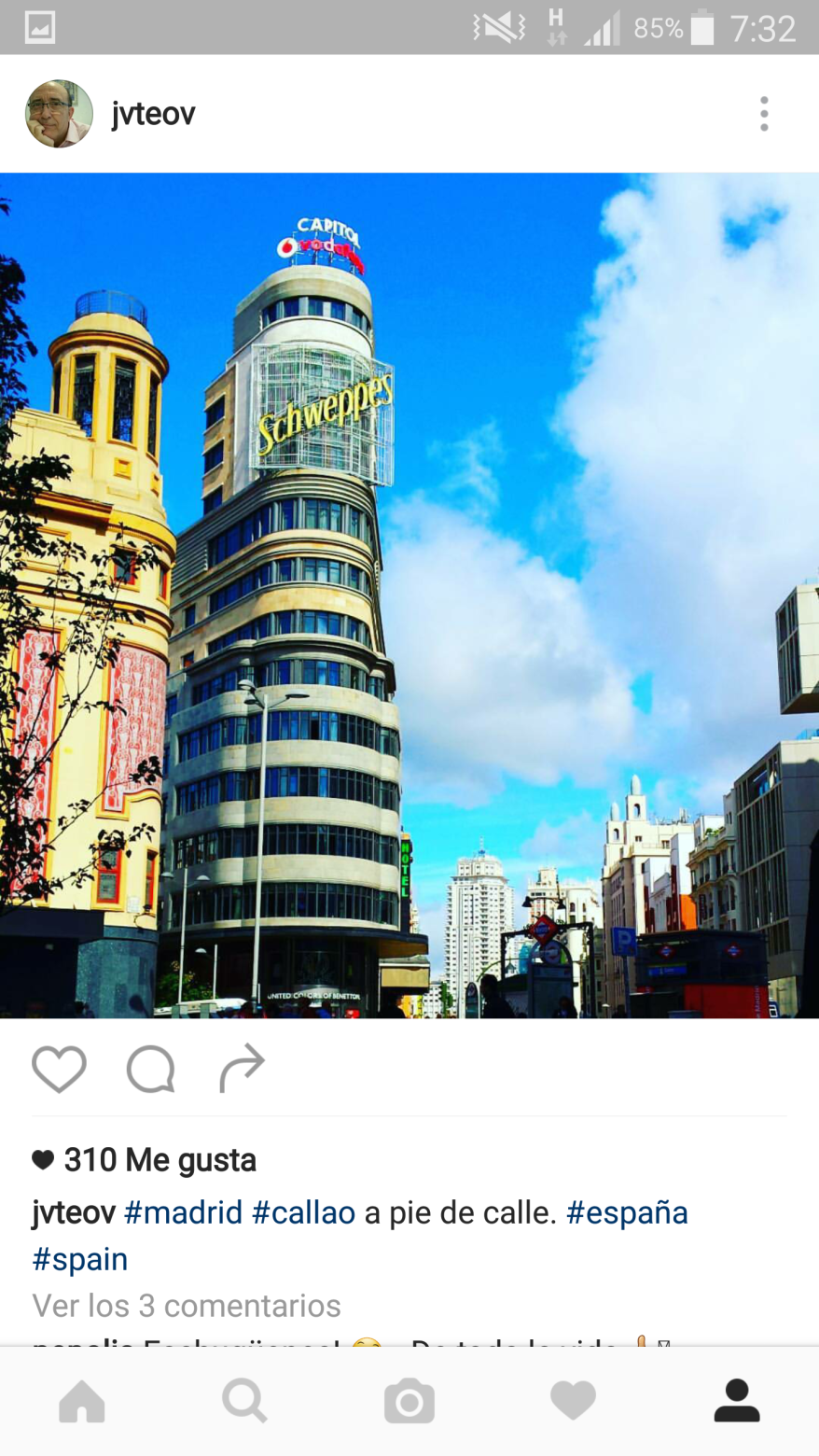The width and height of the screenshot is (819, 1456).
Task: Tap the camera icon to create a post
Action: click(x=409, y=1400)
